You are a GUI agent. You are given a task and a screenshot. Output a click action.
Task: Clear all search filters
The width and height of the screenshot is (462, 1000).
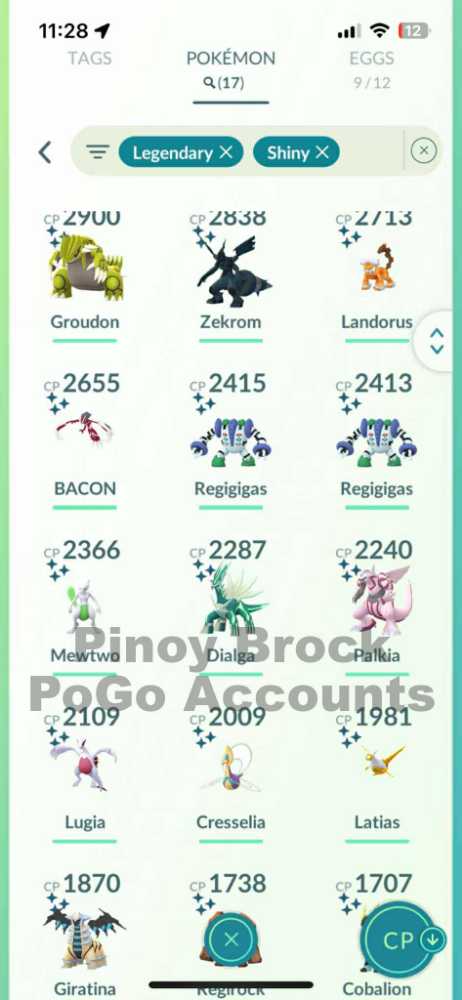pyautogui.click(x=424, y=152)
